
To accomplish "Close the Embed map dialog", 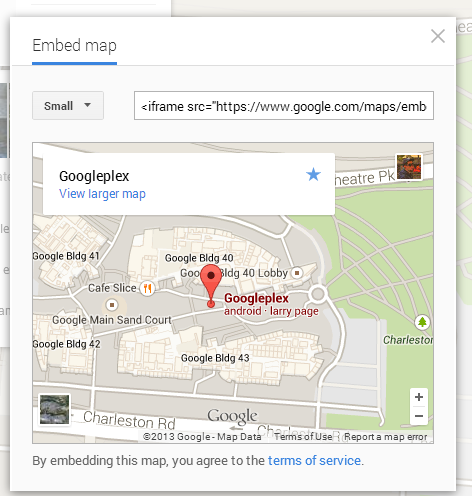I will 438,36.
